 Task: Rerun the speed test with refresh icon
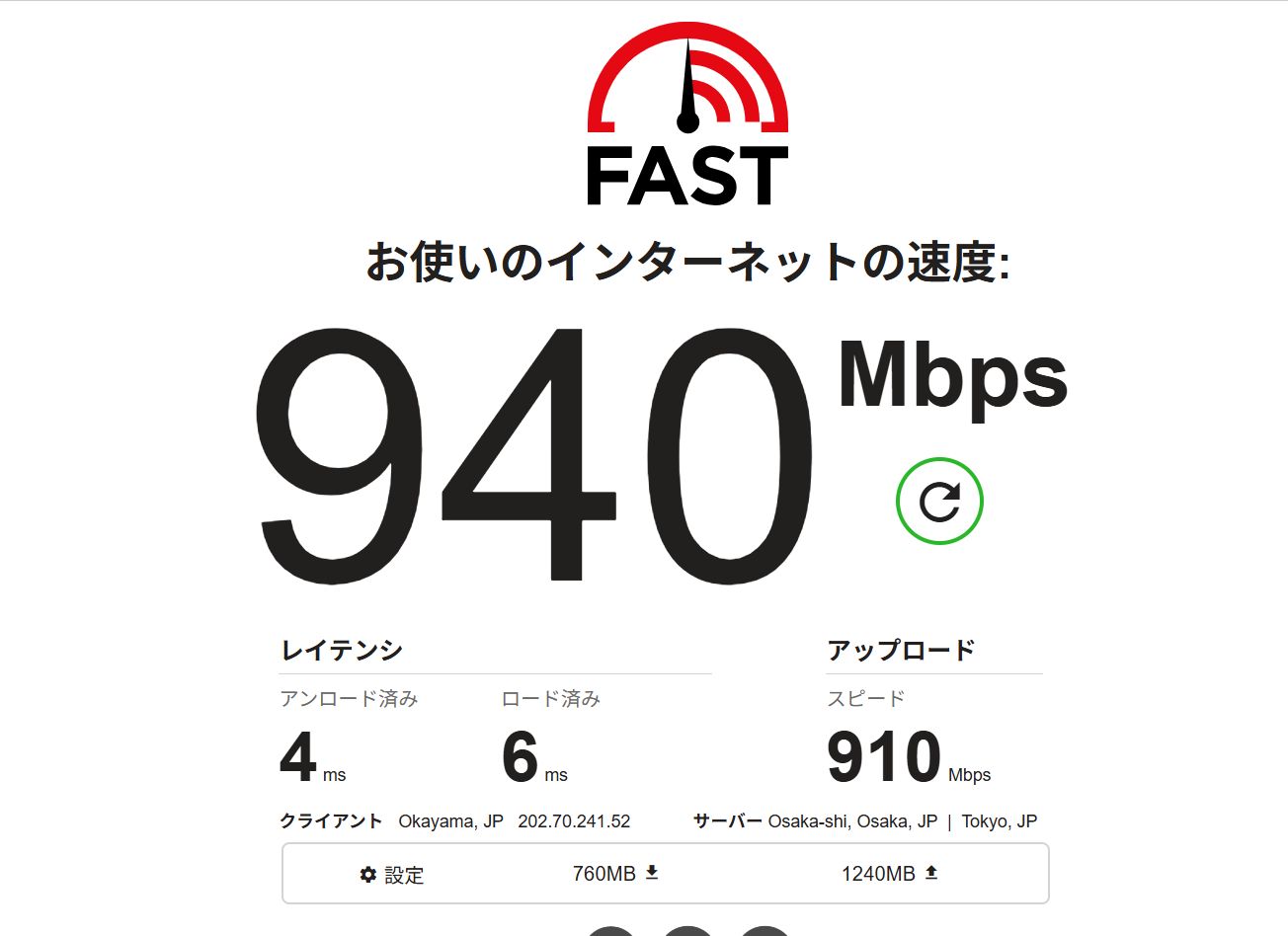click(939, 501)
